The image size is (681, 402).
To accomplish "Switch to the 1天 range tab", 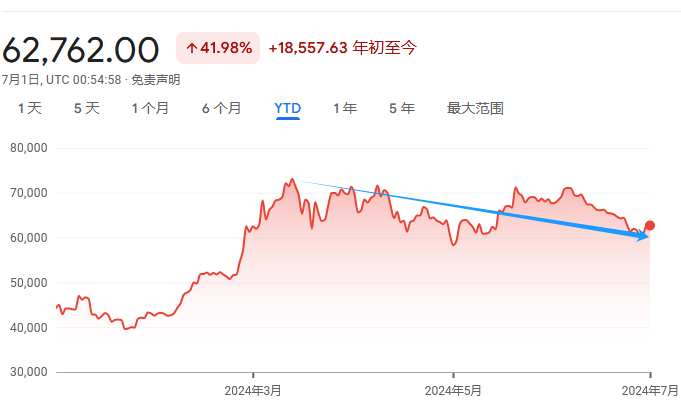I will [x=29, y=108].
